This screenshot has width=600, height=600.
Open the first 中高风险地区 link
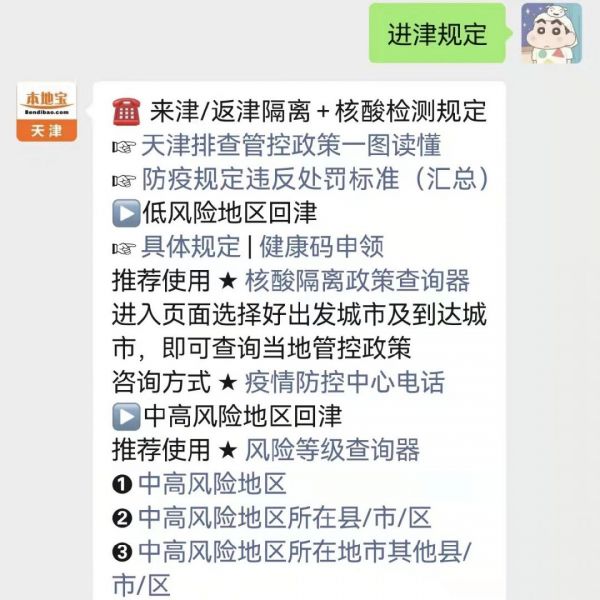tap(212, 484)
